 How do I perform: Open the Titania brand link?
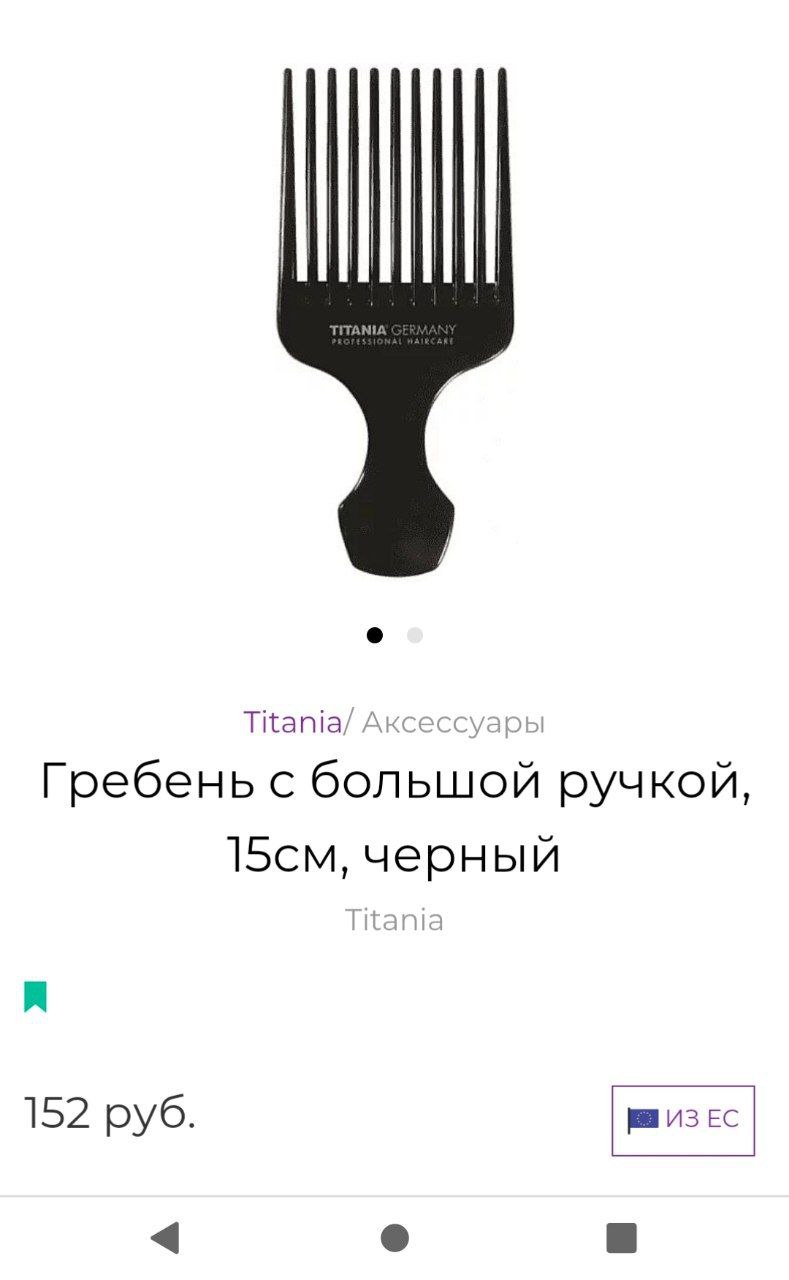tap(292, 721)
